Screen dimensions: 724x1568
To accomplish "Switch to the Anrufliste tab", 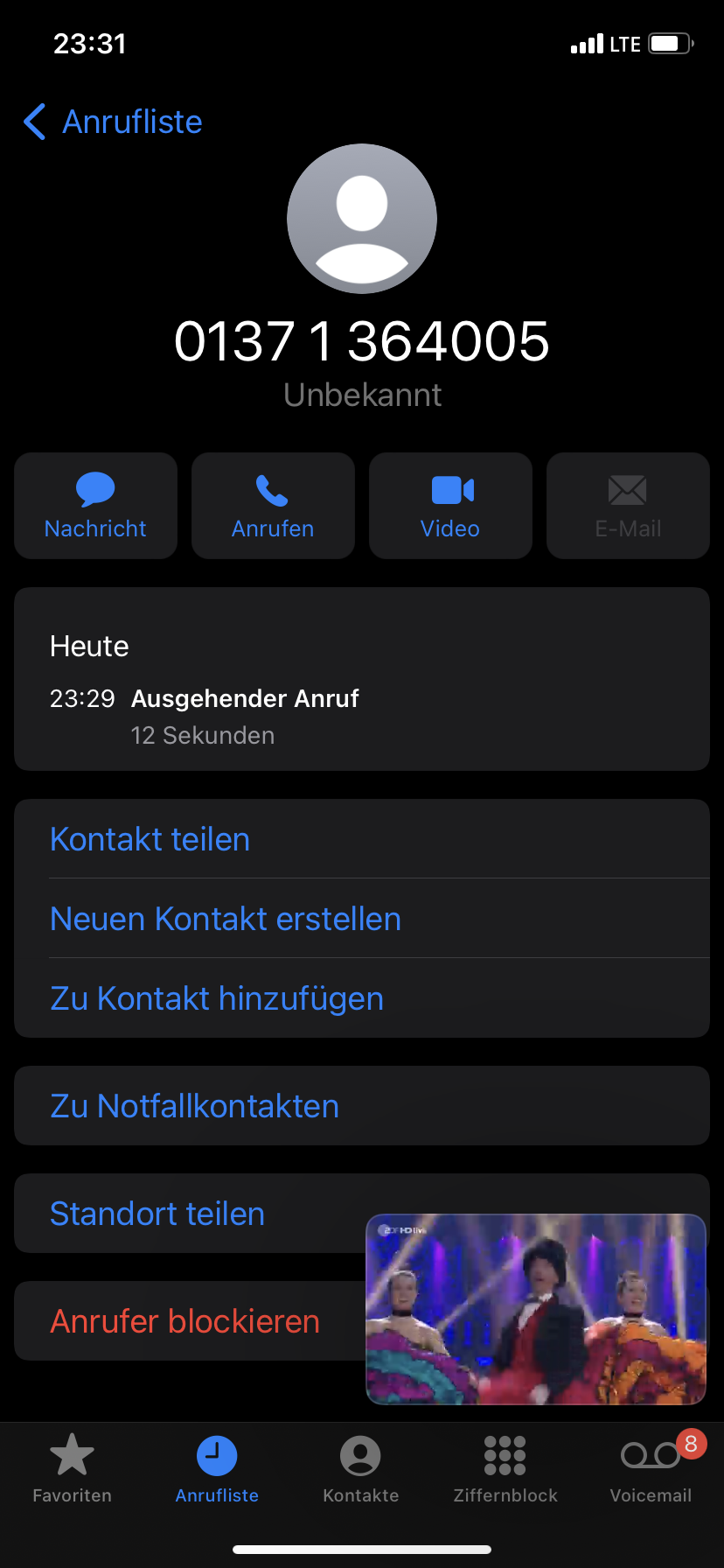I will click(x=217, y=1470).
